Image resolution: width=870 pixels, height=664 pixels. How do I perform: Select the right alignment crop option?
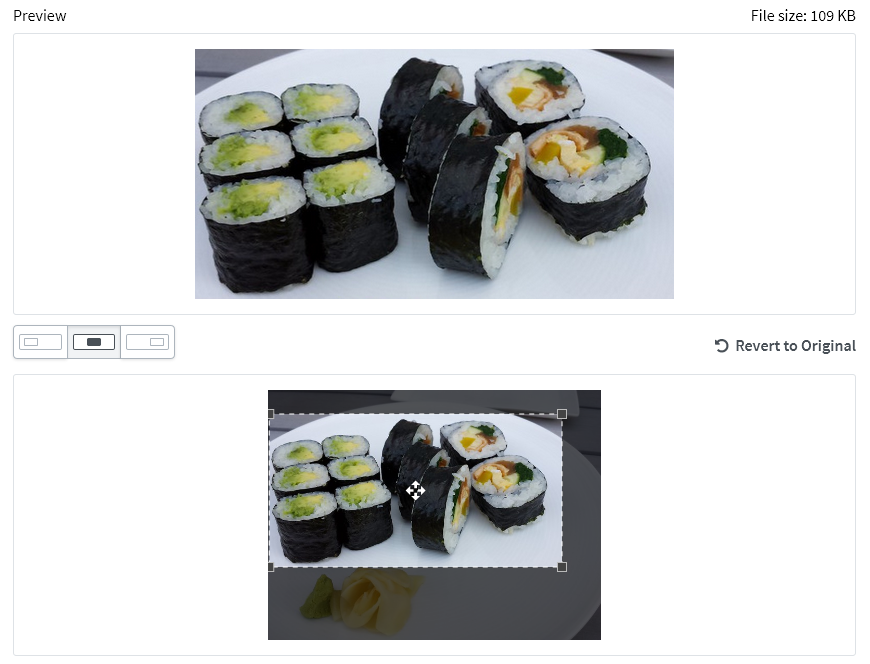[148, 342]
